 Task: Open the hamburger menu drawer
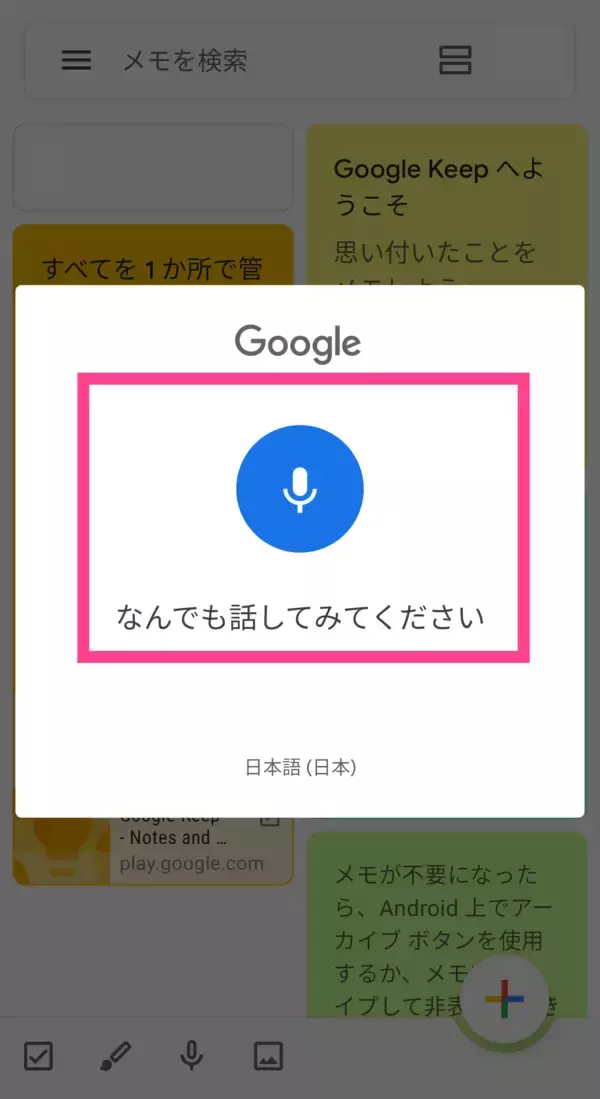point(76,61)
